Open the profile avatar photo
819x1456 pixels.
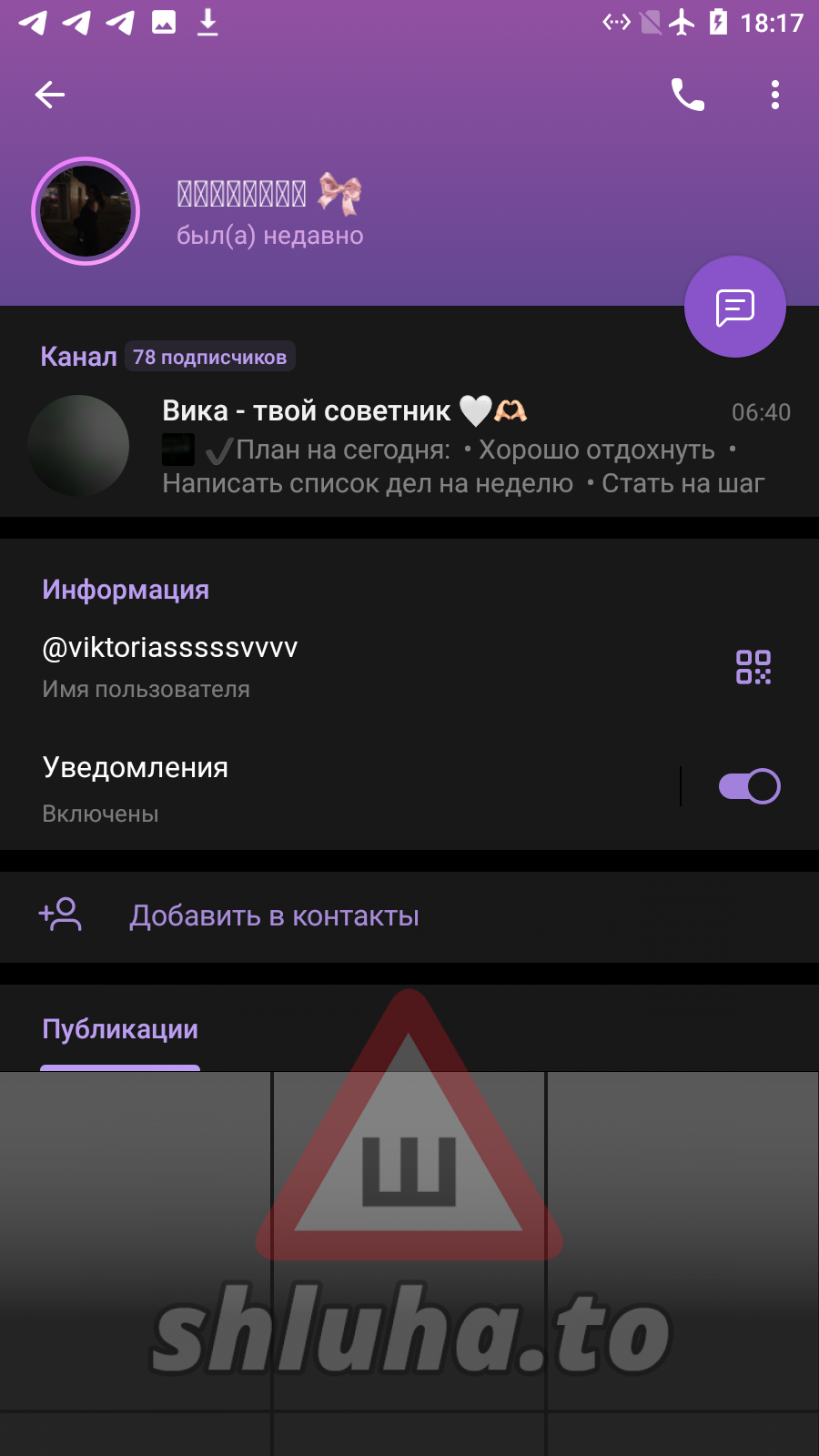point(86,211)
